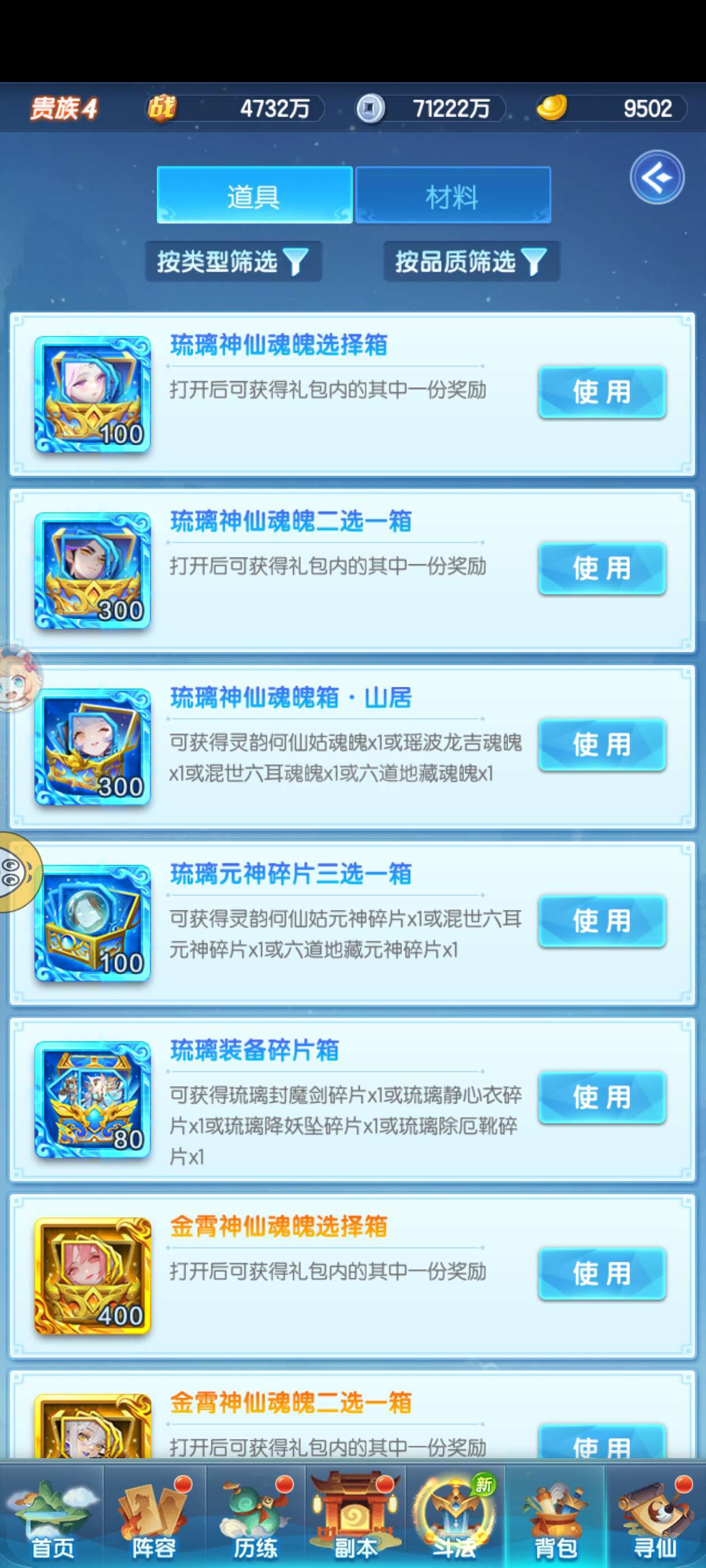Open the 斗法 tab
Image resolution: width=706 pixels, height=1568 pixels.
click(455, 1517)
